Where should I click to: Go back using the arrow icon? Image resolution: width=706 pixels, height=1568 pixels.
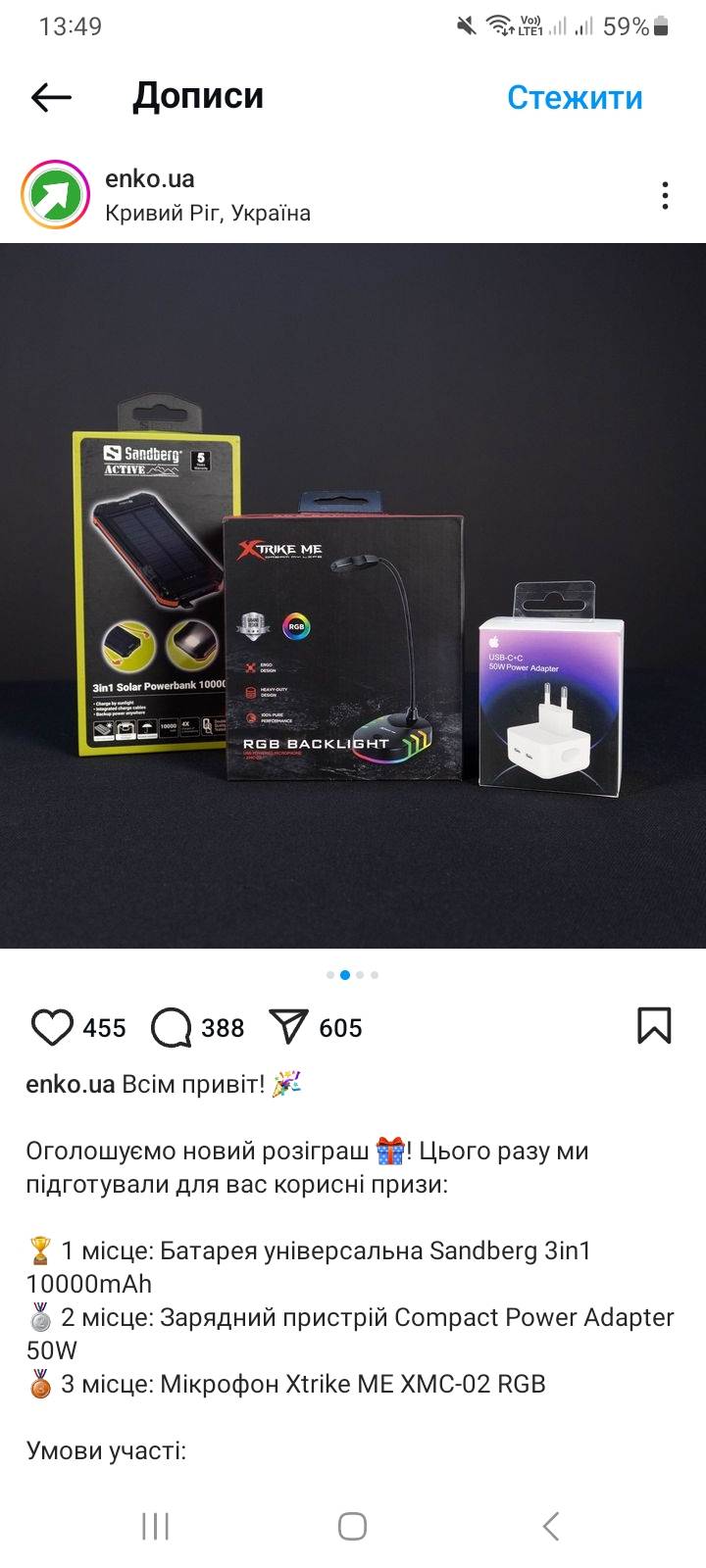click(51, 97)
